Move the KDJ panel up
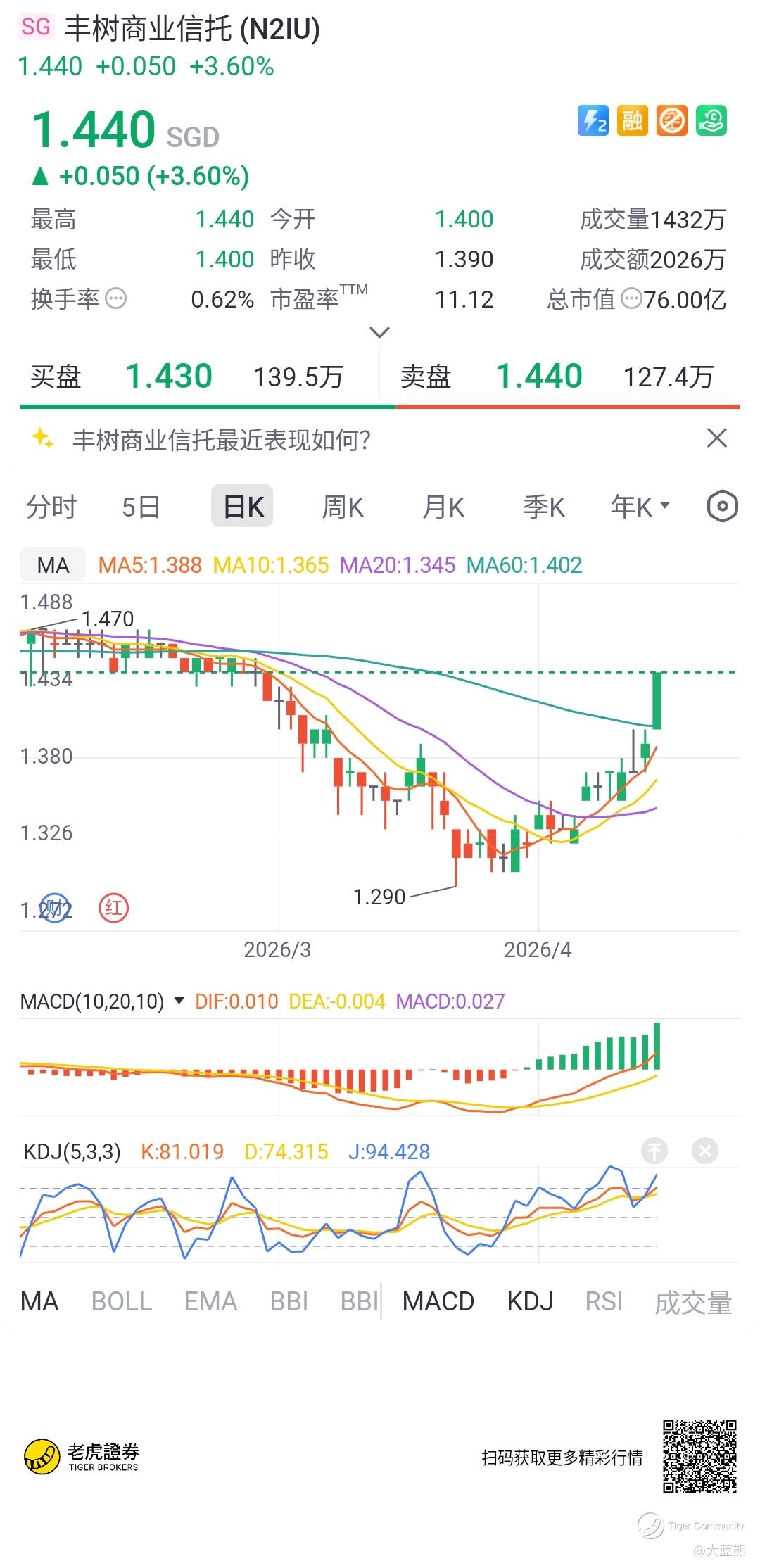The height and width of the screenshot is (1568, 760). pos(654,1151)
